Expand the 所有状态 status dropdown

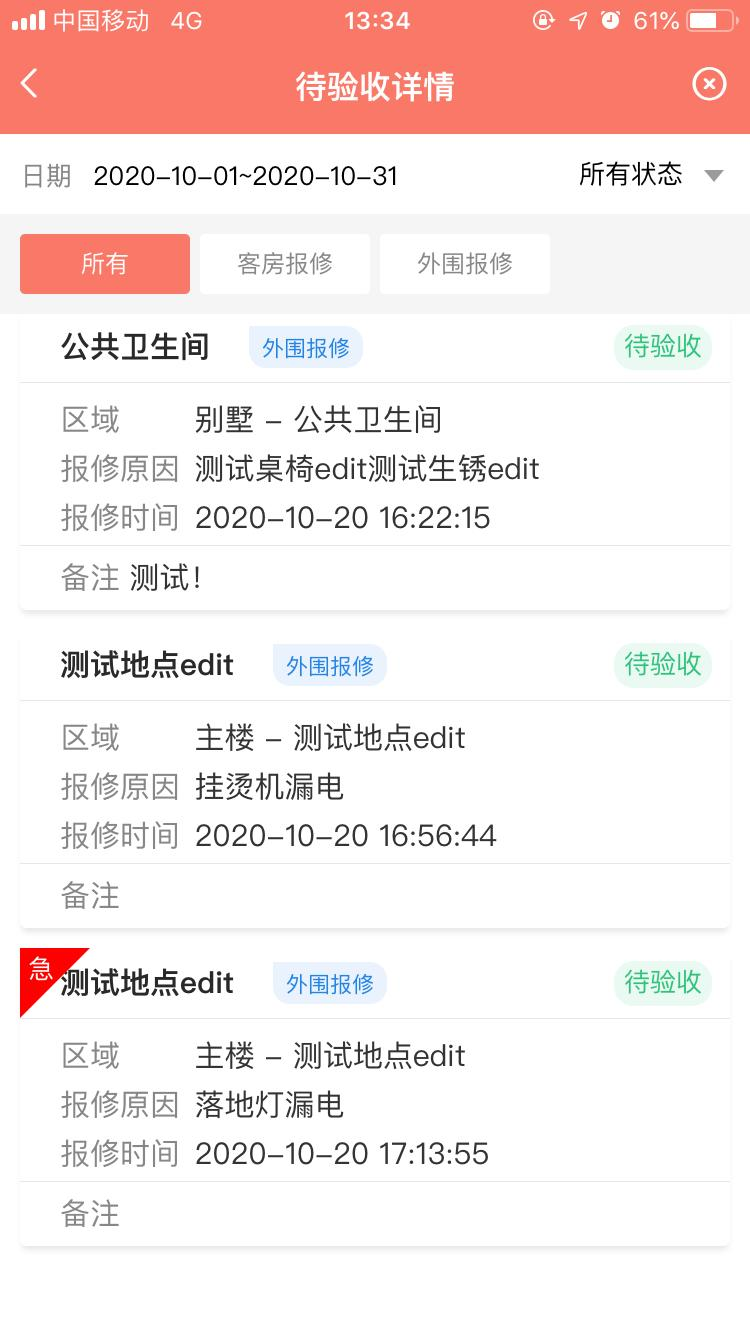(650, 175)
